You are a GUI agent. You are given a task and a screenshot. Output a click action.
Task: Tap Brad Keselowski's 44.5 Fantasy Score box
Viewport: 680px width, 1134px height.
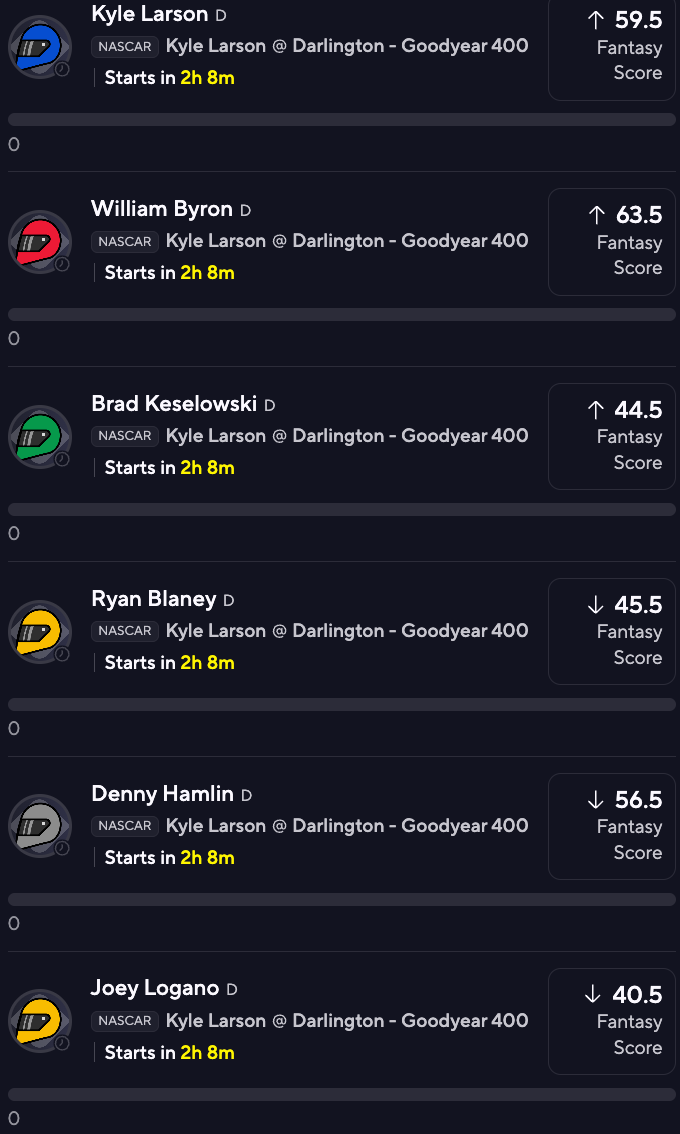[x=612, y=437]
